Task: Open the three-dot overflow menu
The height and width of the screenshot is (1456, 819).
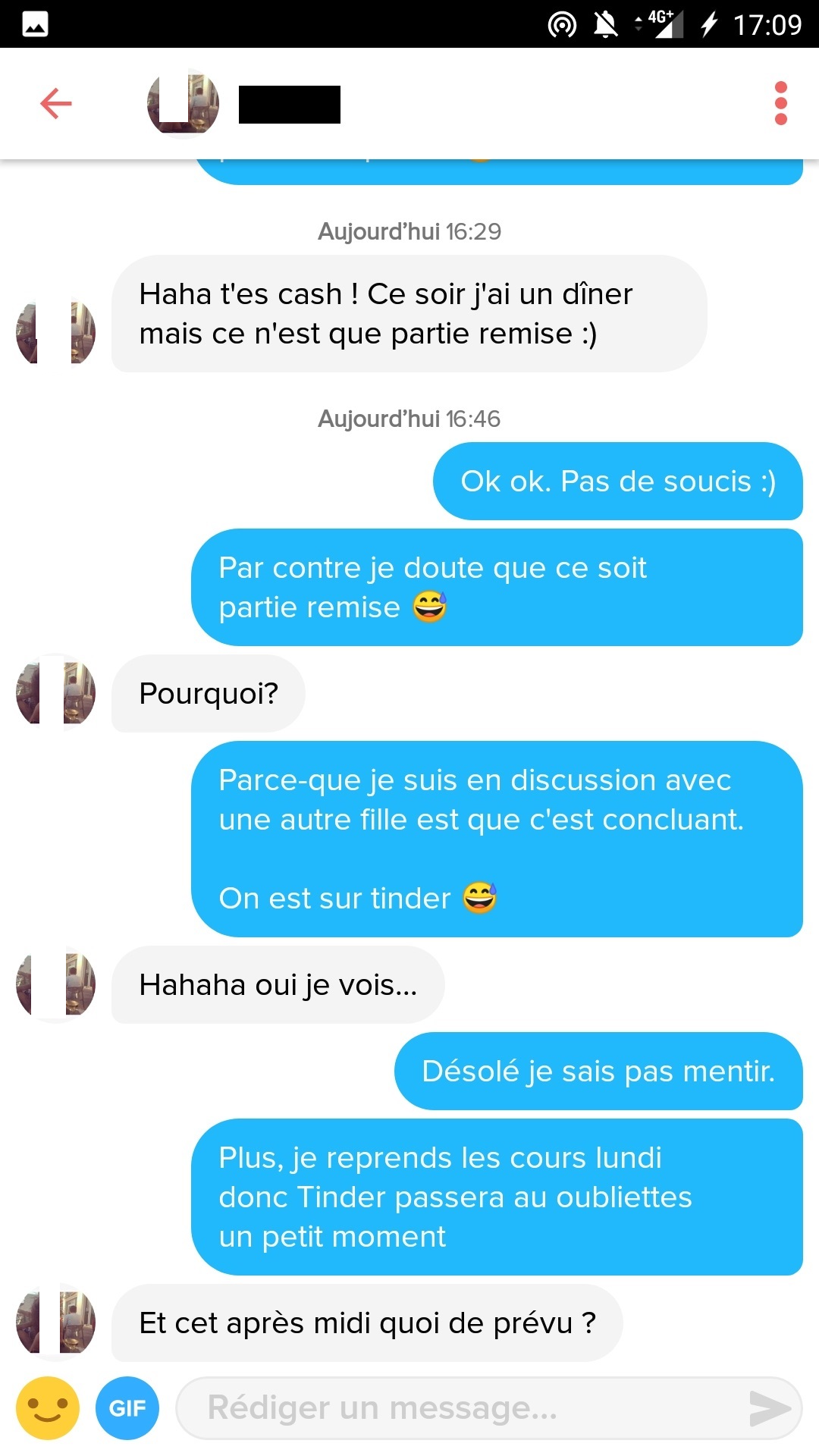Action: (780, 103)
